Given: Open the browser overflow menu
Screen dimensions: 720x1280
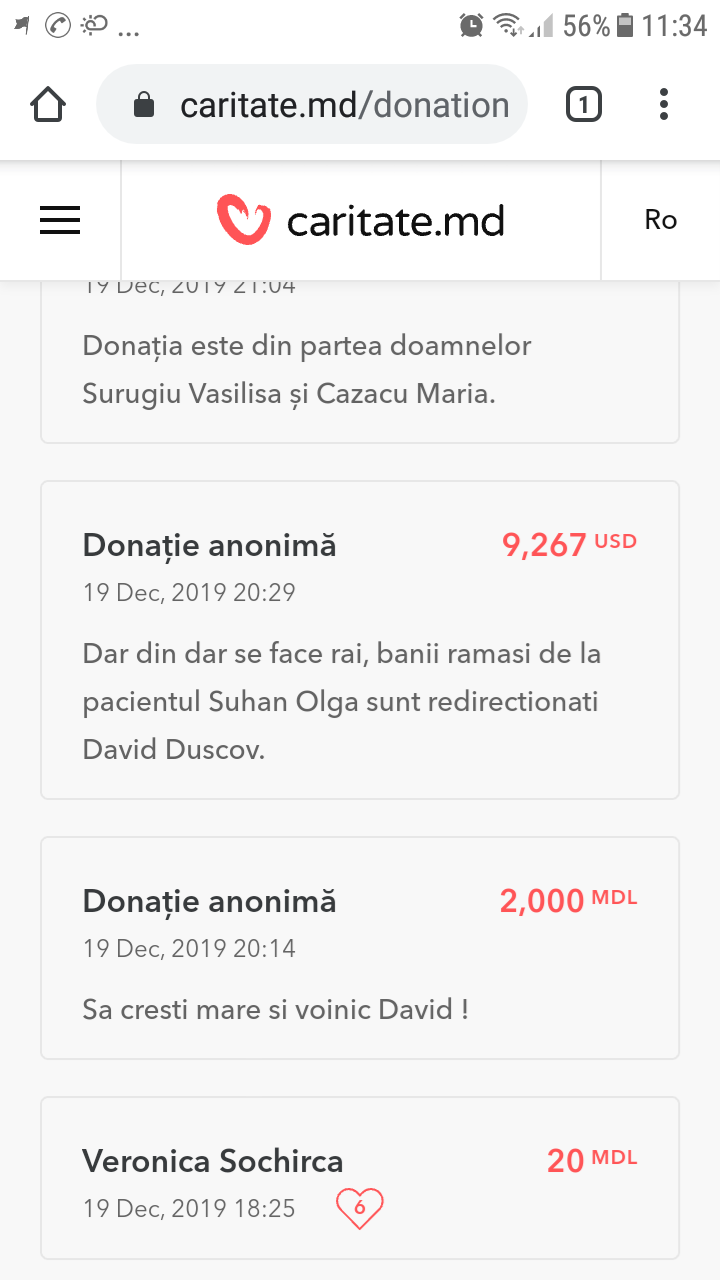Looking at the screenshot, I should (664, 104).
